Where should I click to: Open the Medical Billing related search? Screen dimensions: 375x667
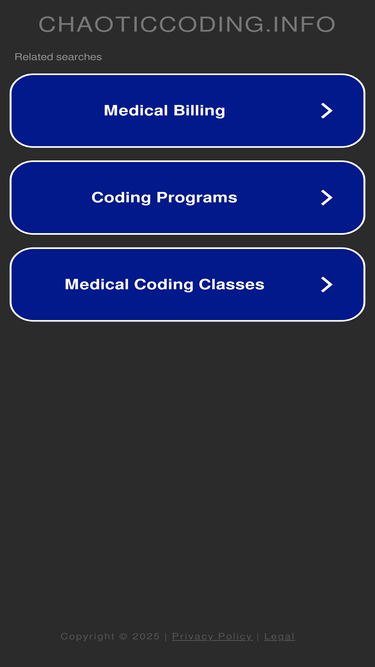(x=188, y=111)
